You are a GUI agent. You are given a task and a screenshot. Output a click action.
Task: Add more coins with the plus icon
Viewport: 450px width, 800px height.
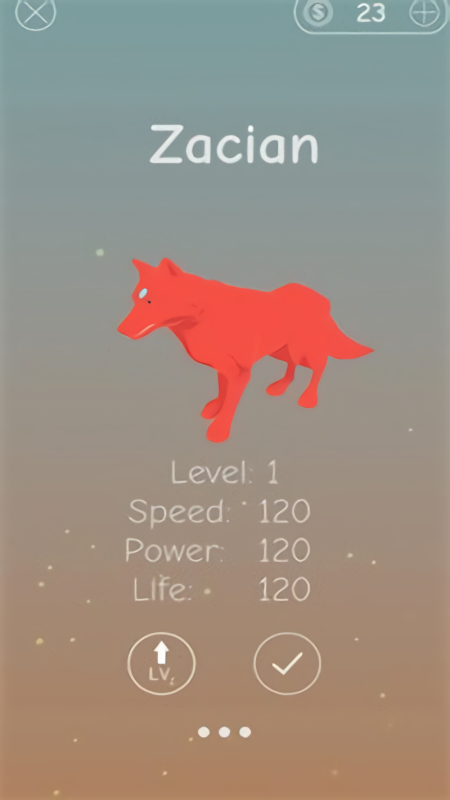tap(424, 13)
